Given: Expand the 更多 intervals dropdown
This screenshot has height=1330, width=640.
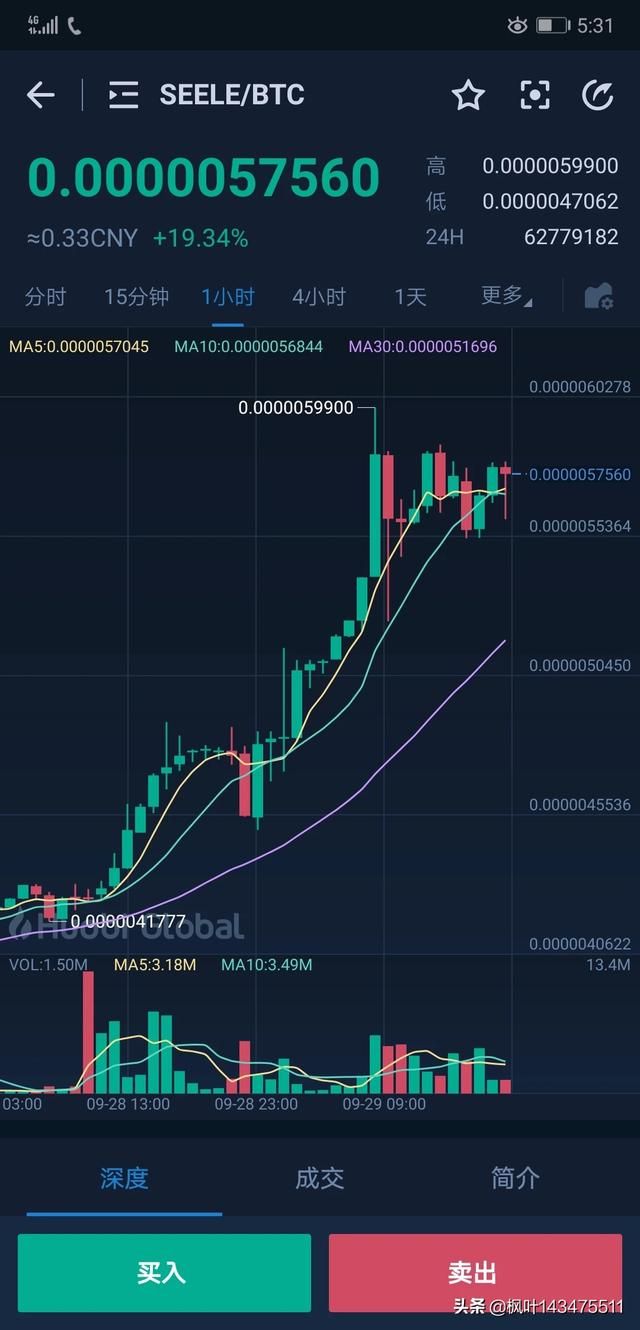Looking at the screenshot, I should point(505,297).
